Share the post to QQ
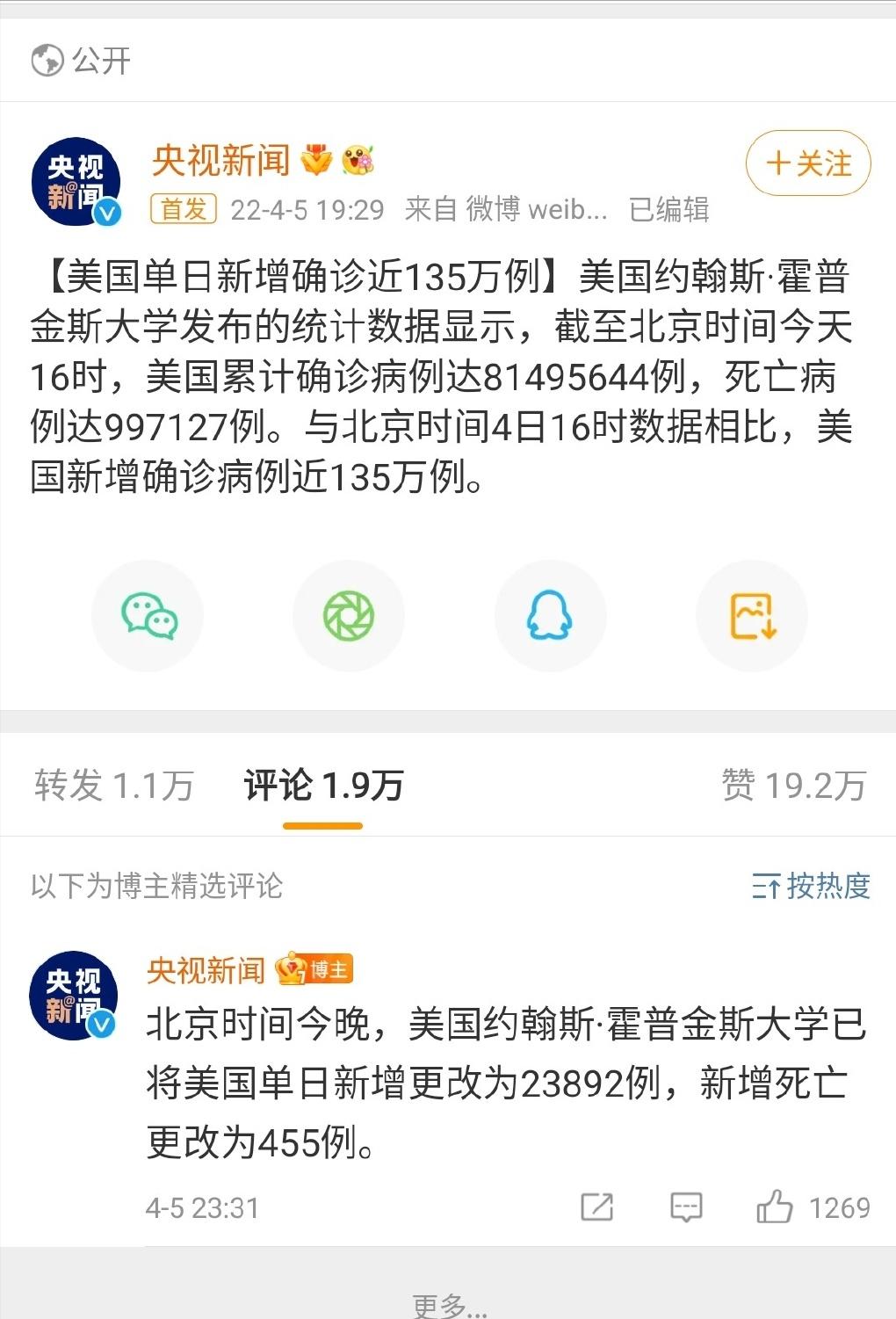The height and width of the screenshot is (1319, 896). click(x=550, y=615)
